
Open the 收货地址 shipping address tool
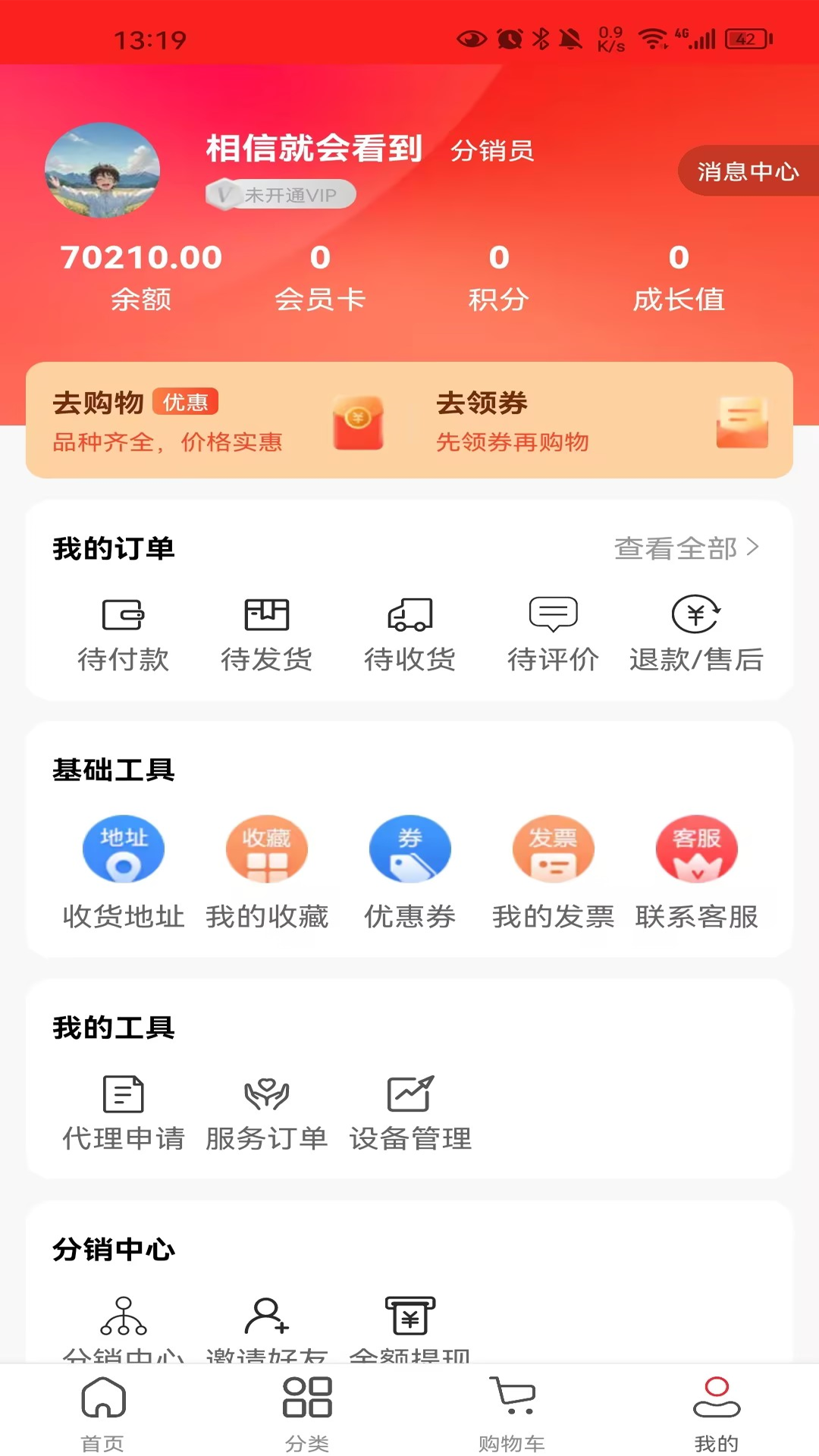[x=124, y=872]
